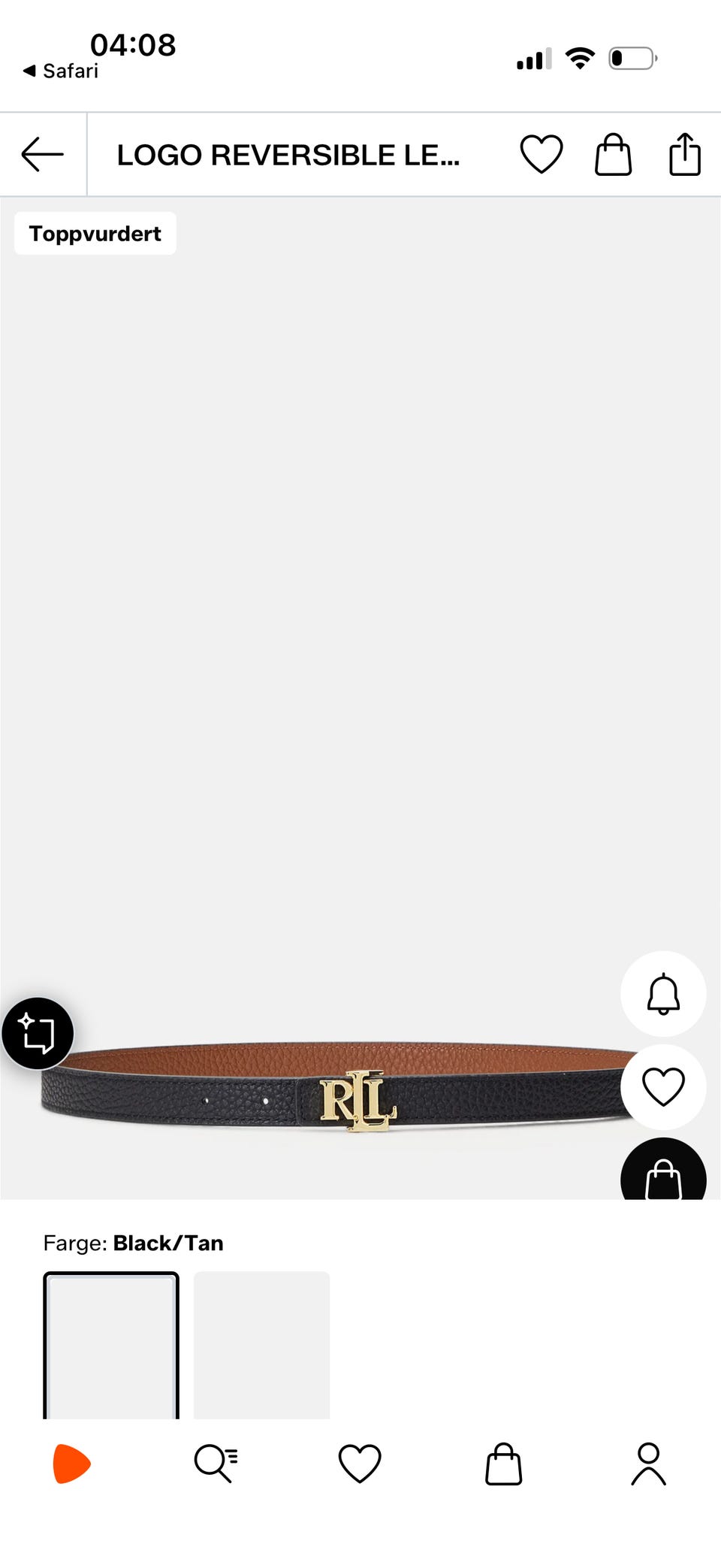Tap the notification bell floating button
The image size is (721, 1568).
coord(663,994)
